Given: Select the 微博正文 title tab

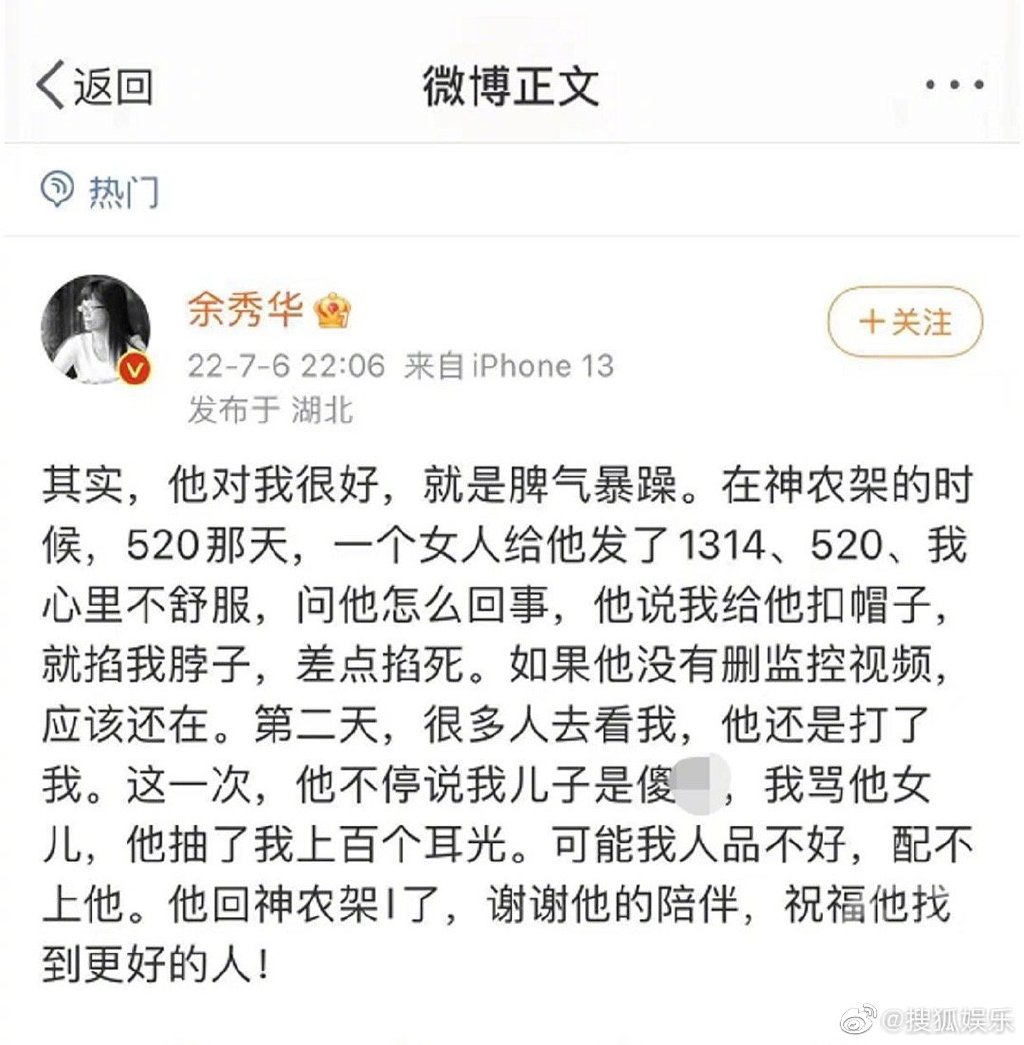Looking at the screenshot, I should [x=512, y=85].
